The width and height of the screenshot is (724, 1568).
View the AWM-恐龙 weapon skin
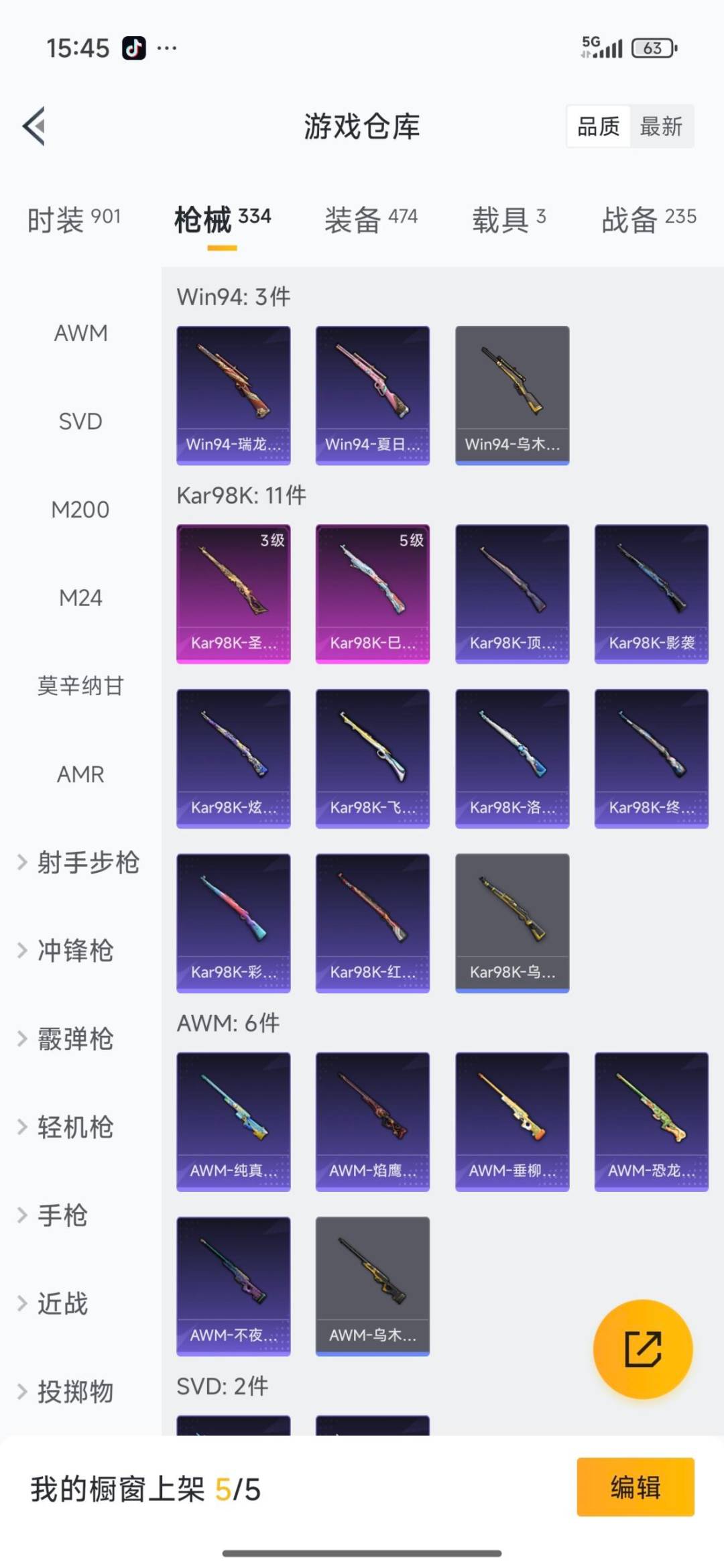[x=651, y=1120]
